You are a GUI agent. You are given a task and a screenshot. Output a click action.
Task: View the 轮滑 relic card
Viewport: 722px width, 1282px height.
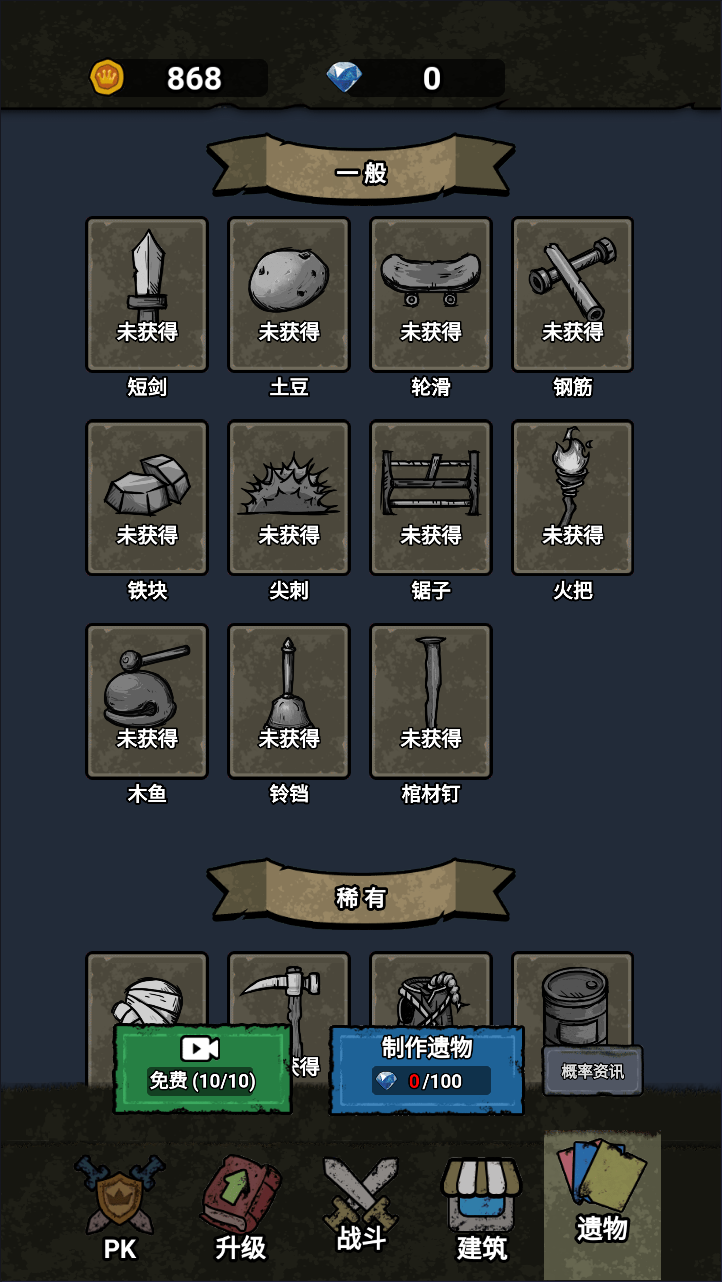pos(431,294)
